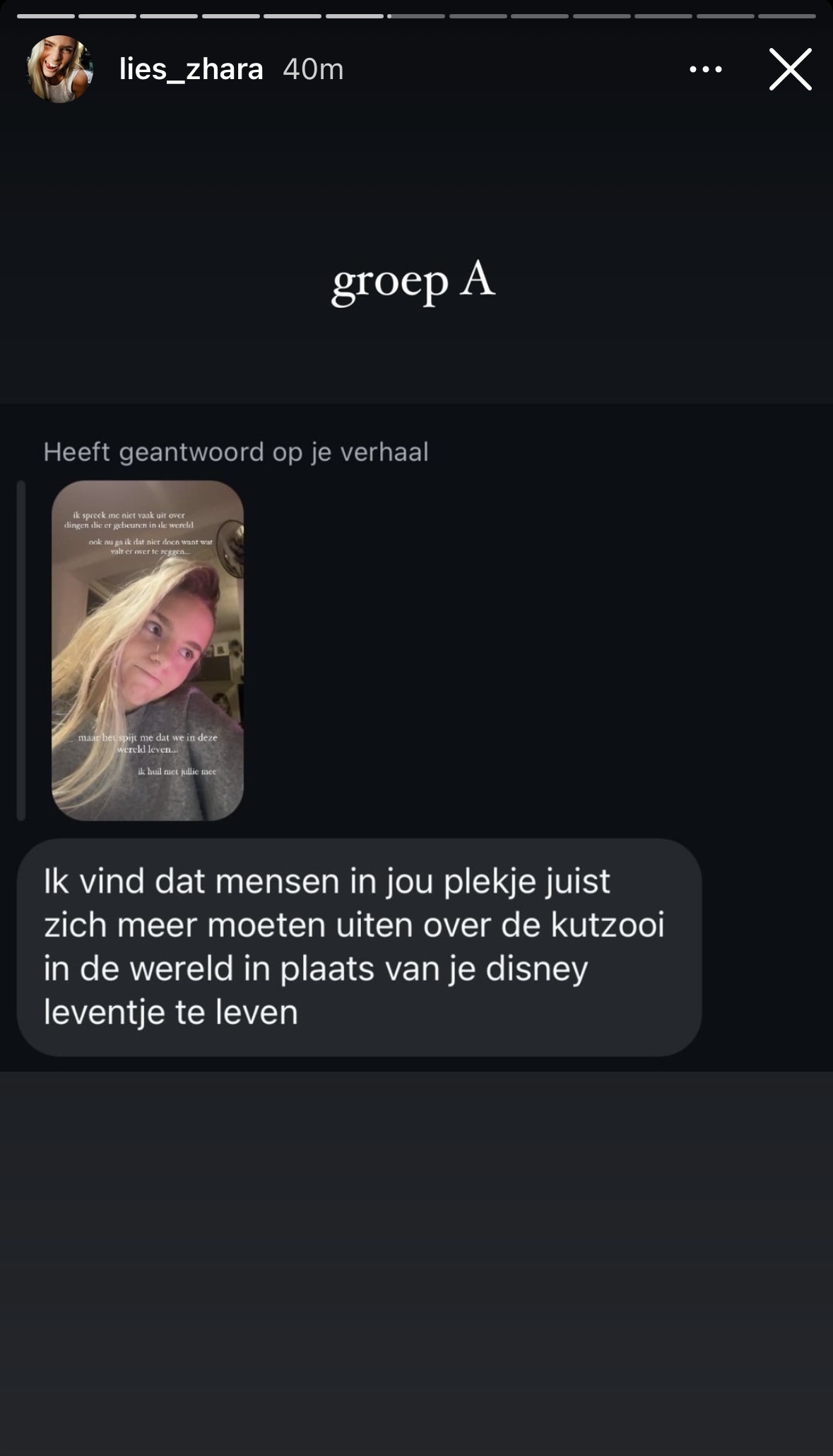
Task: Open the three-dot story options menu
Action: point(705,69)
